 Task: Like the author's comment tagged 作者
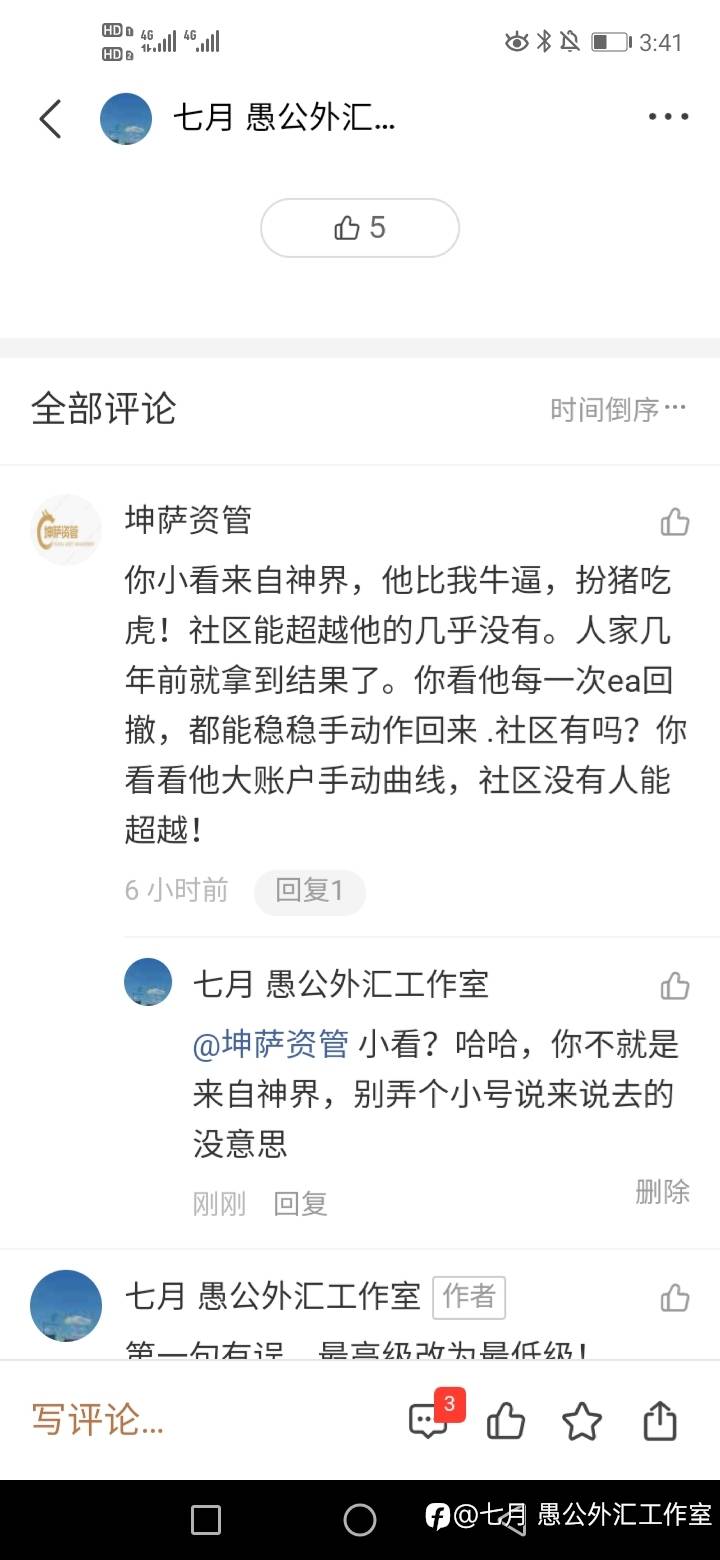click(x=675, y=1298)
